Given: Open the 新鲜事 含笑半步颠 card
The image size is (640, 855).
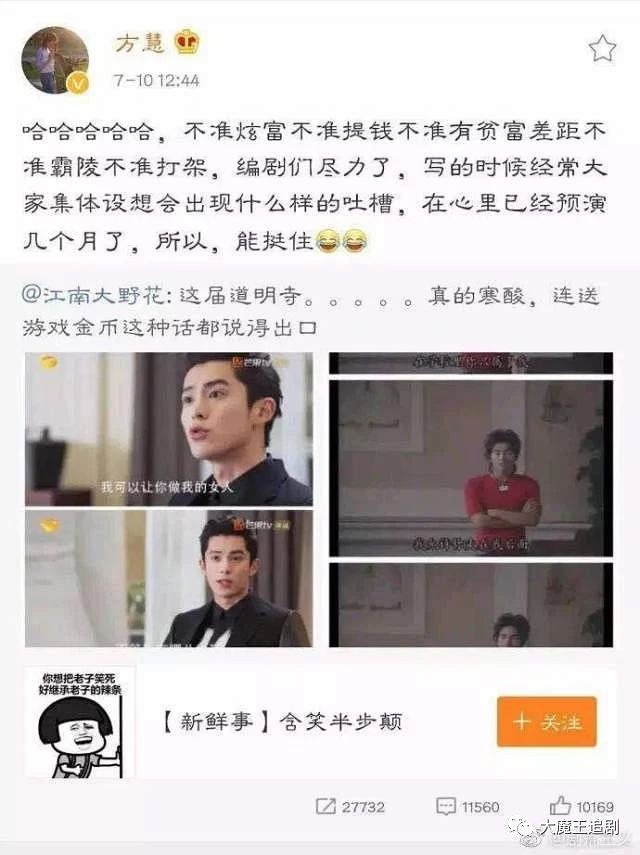Looking at the screenshot, I should click(x=300, y=722).
